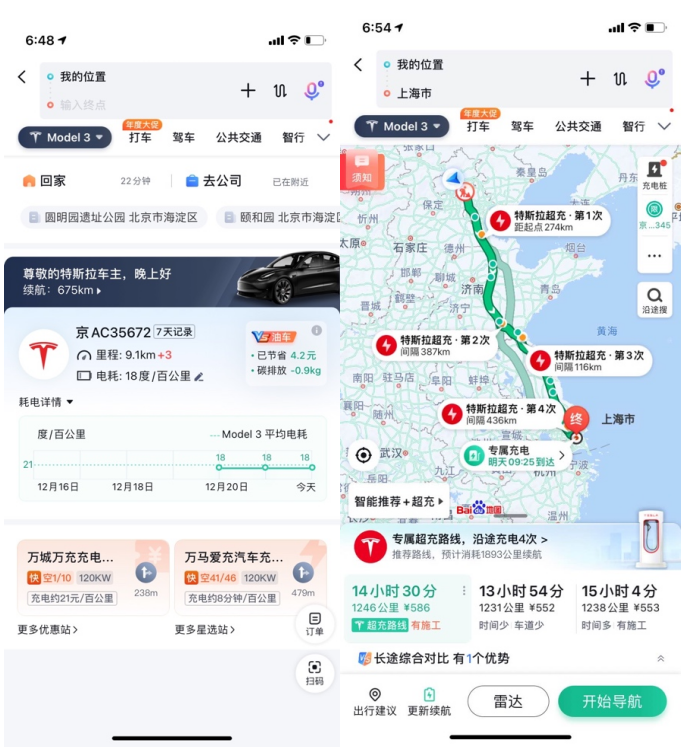Expand the 耗电详情 dropdown

46,402
